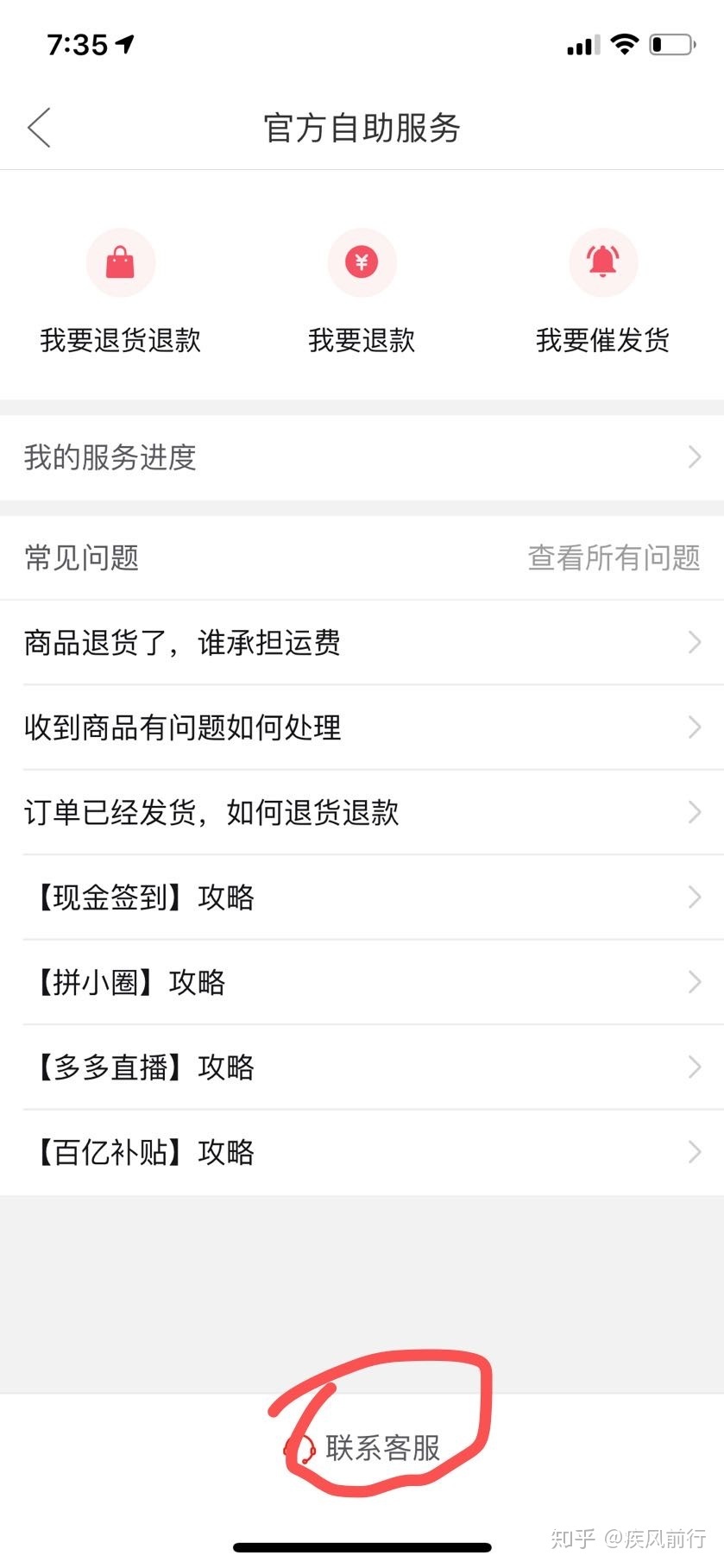
Task: Open 收到商品有问题如何处理 question
Action: 362,727
